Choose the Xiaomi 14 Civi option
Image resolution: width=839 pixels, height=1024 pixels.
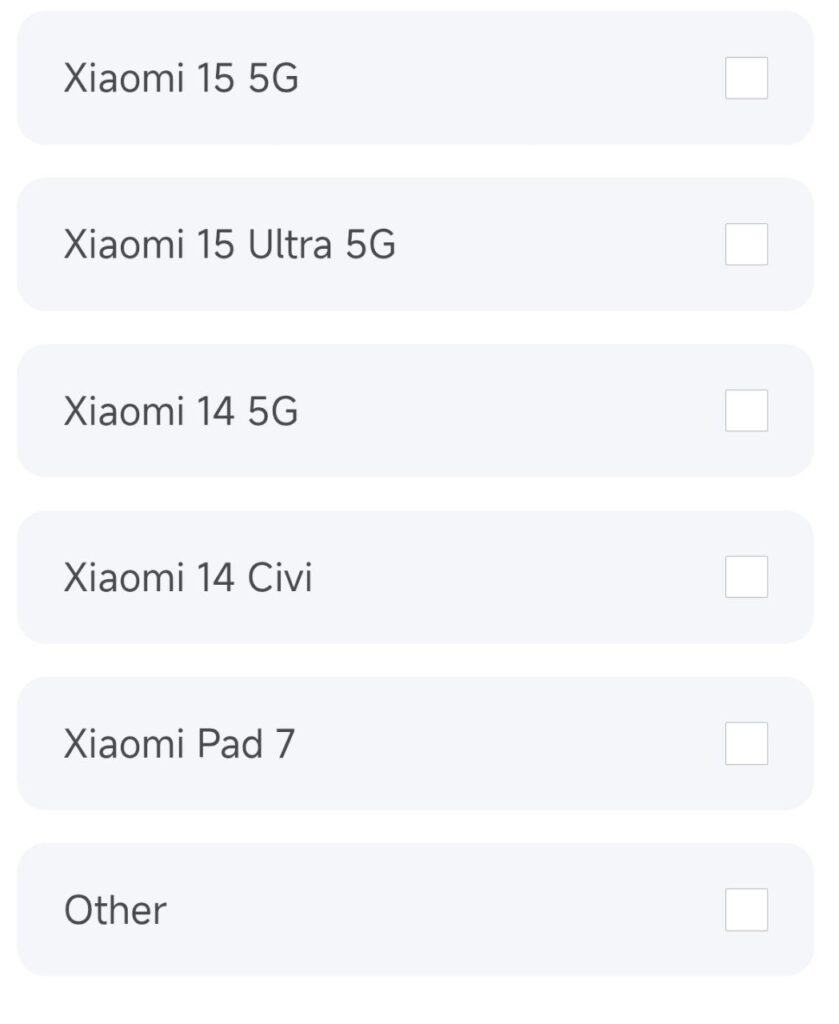coord(746,576)
